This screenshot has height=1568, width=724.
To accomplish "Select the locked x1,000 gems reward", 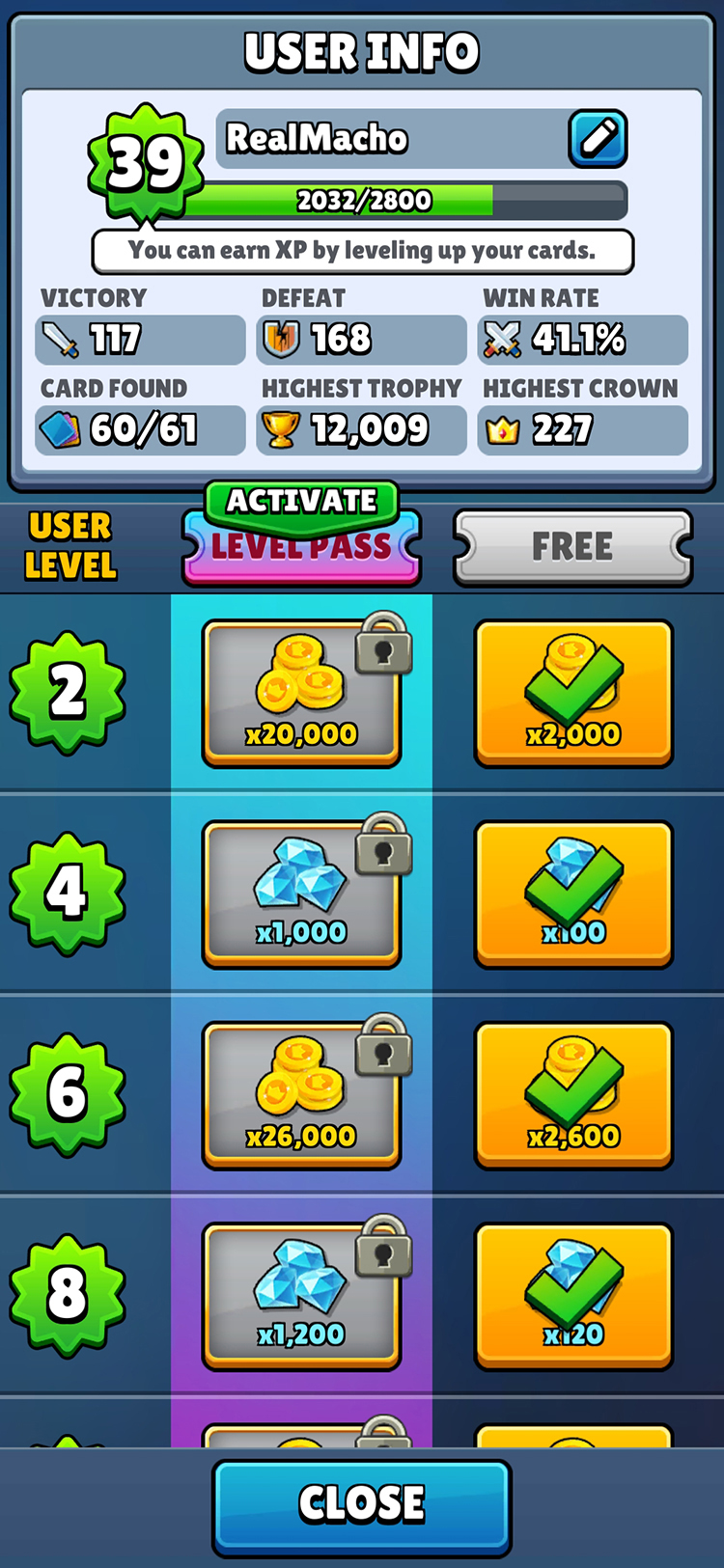I will 301,895.
